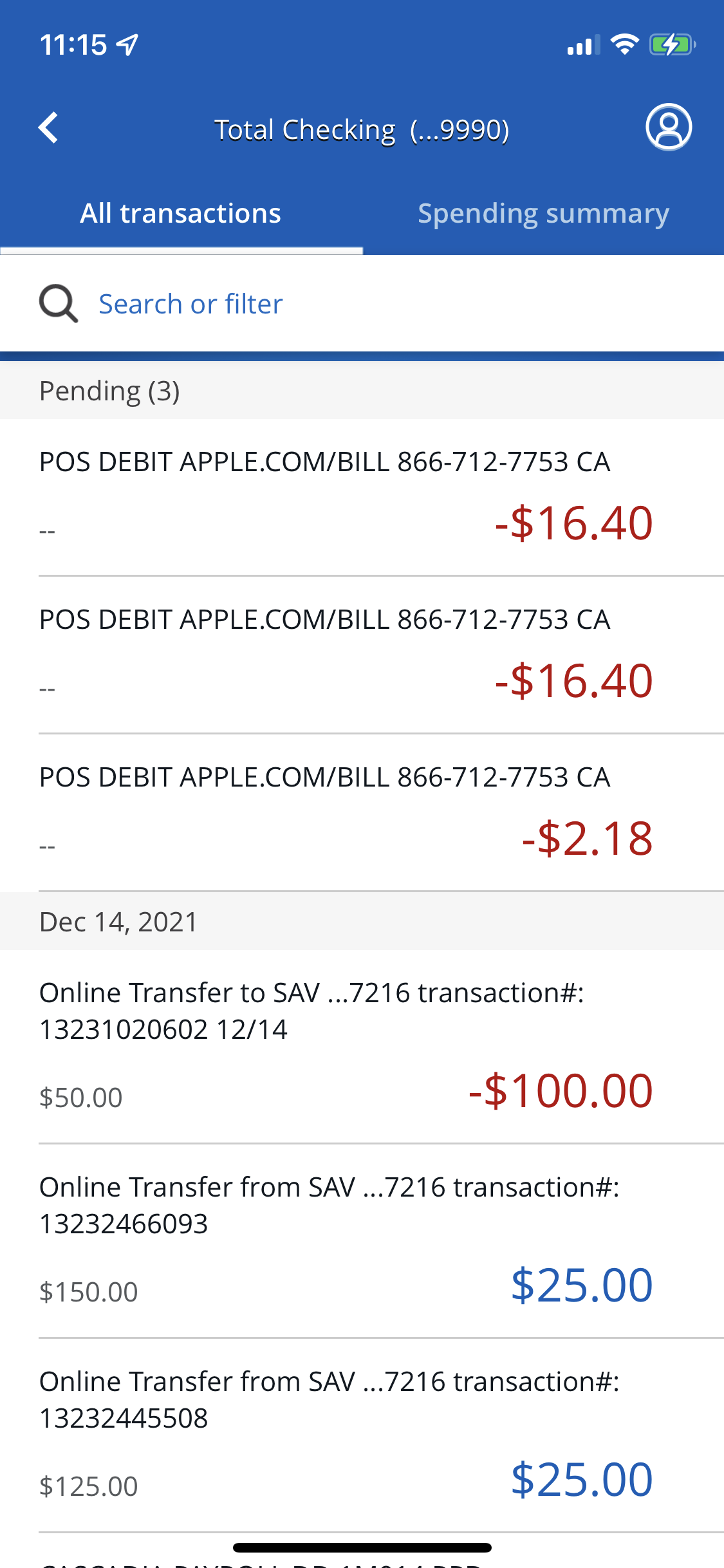Screen dimensions: 724x1568
Task: Click the back chevron arrow
Action: coord(48,127)
